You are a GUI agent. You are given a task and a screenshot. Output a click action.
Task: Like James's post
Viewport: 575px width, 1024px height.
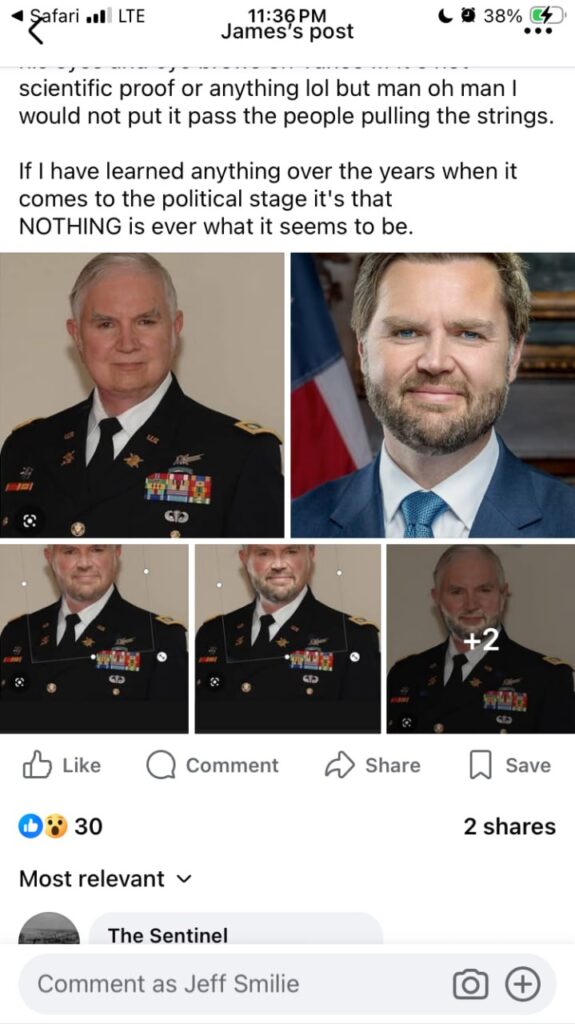[62, 765]
